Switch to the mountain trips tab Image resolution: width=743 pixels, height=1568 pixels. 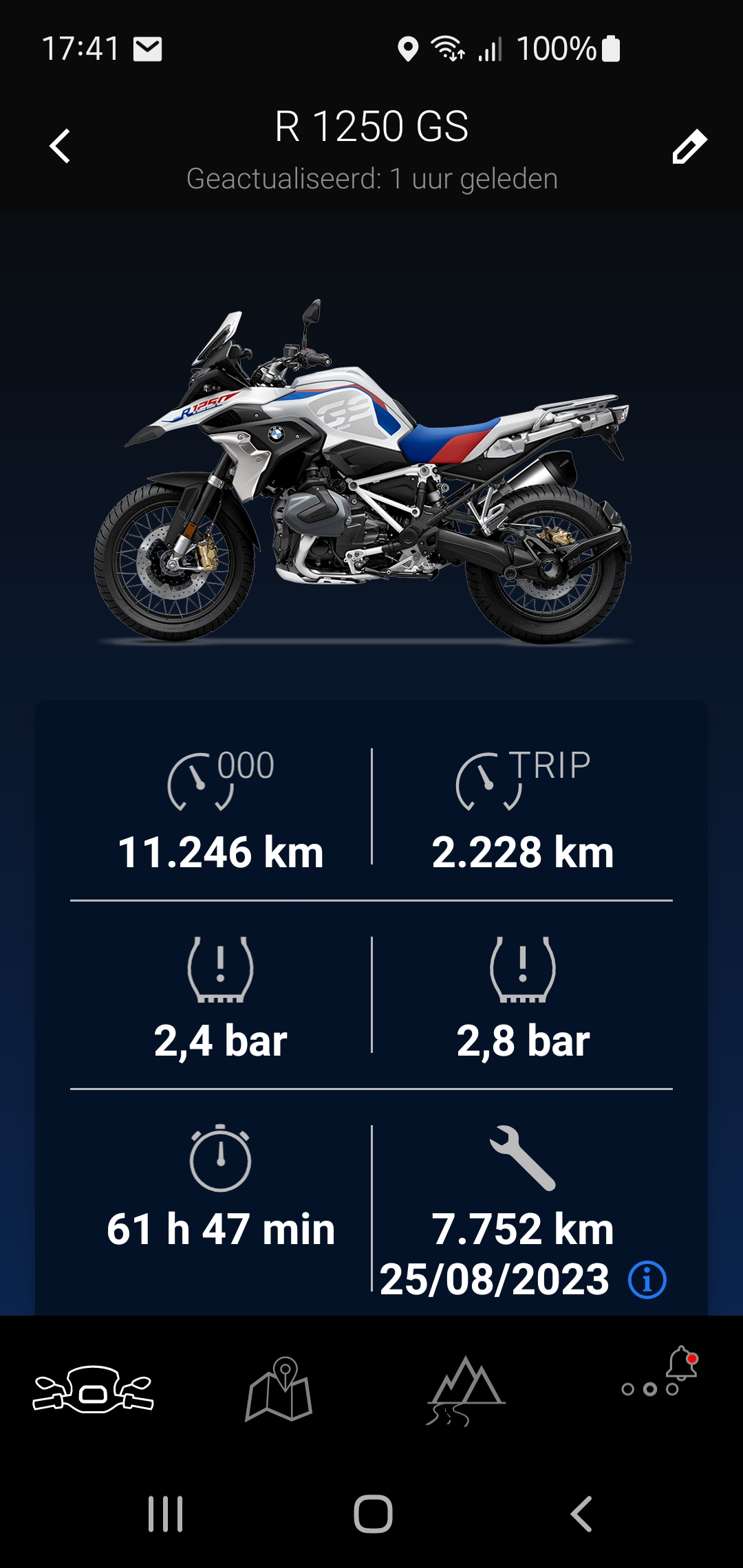coord(466,1389)
